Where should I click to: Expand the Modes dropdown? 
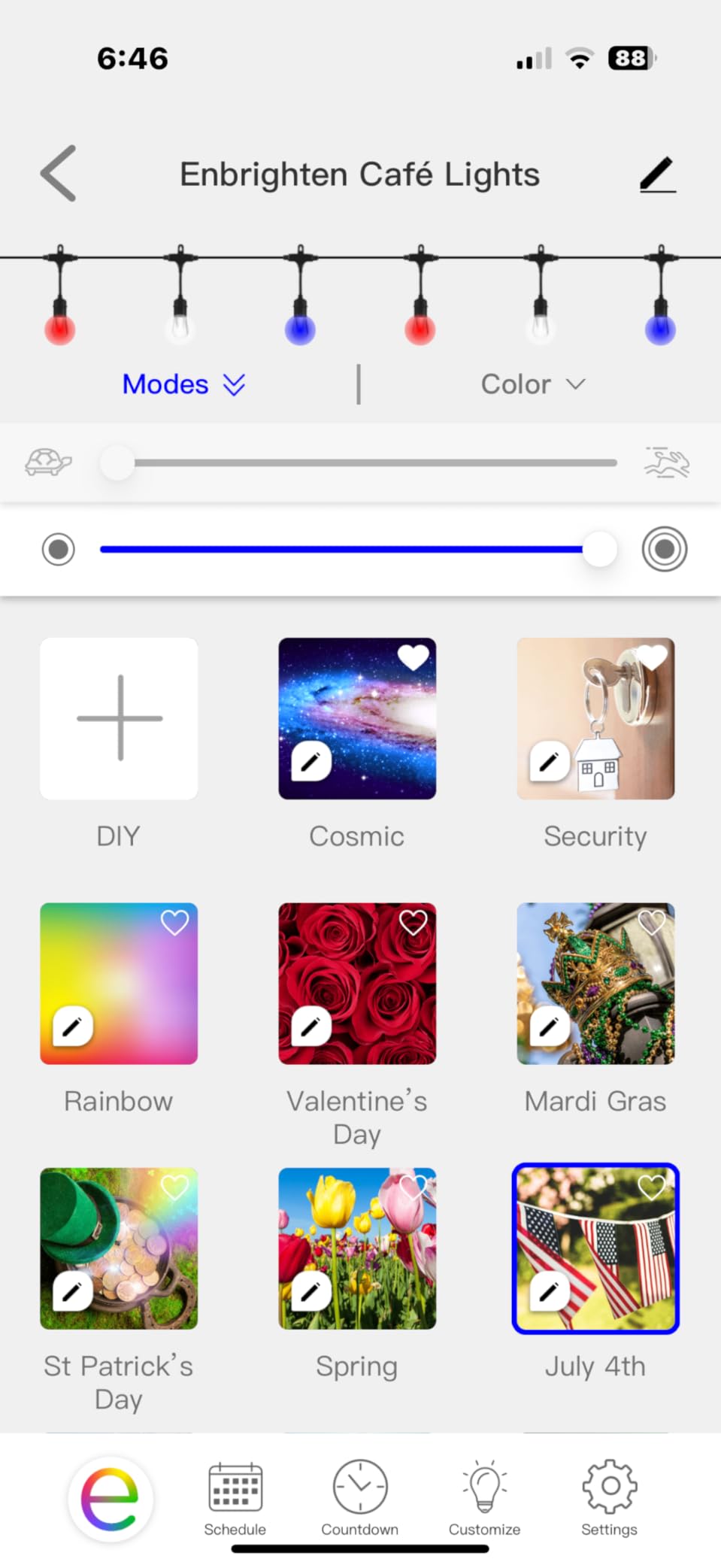(x=183, y=384)
